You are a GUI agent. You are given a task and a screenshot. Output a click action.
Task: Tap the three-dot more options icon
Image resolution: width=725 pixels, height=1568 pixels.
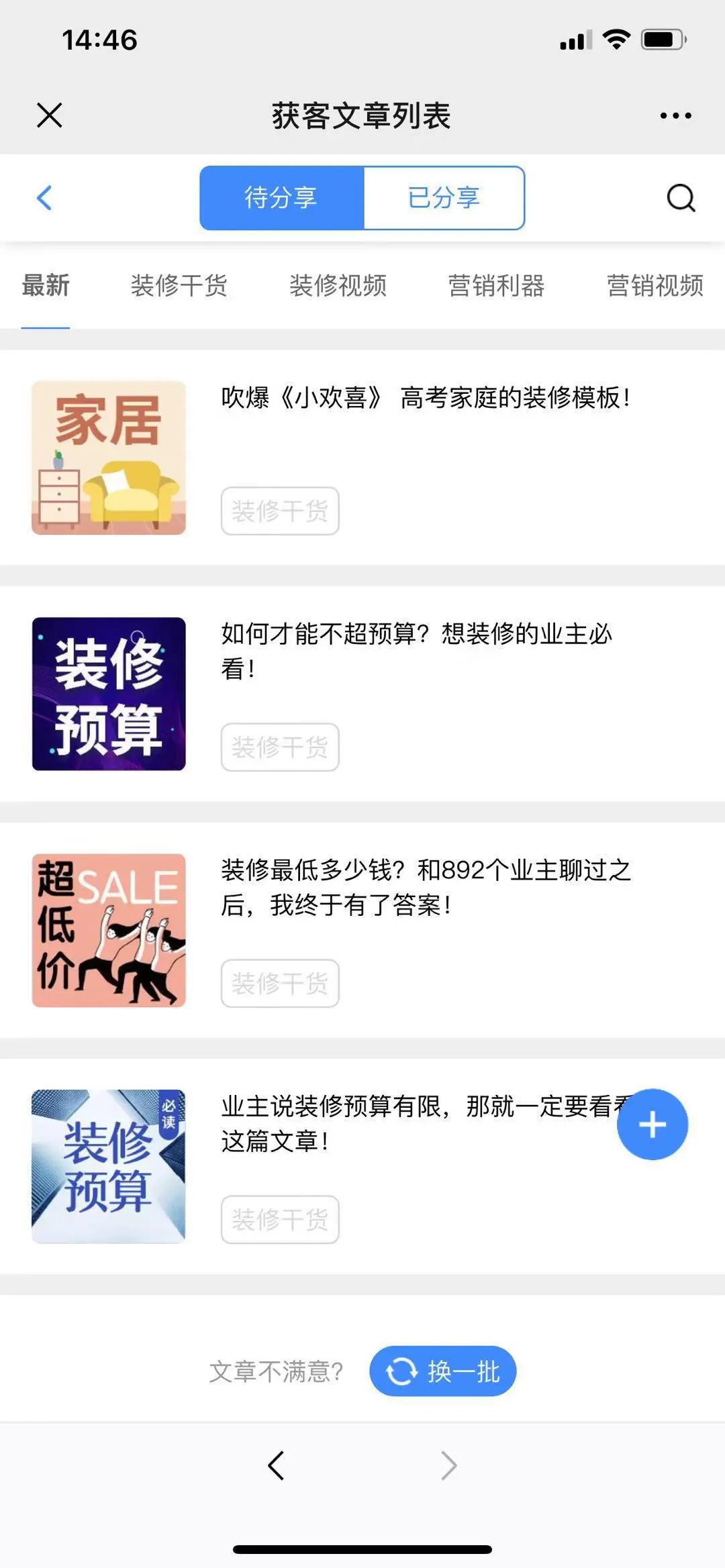pos(675,114)
